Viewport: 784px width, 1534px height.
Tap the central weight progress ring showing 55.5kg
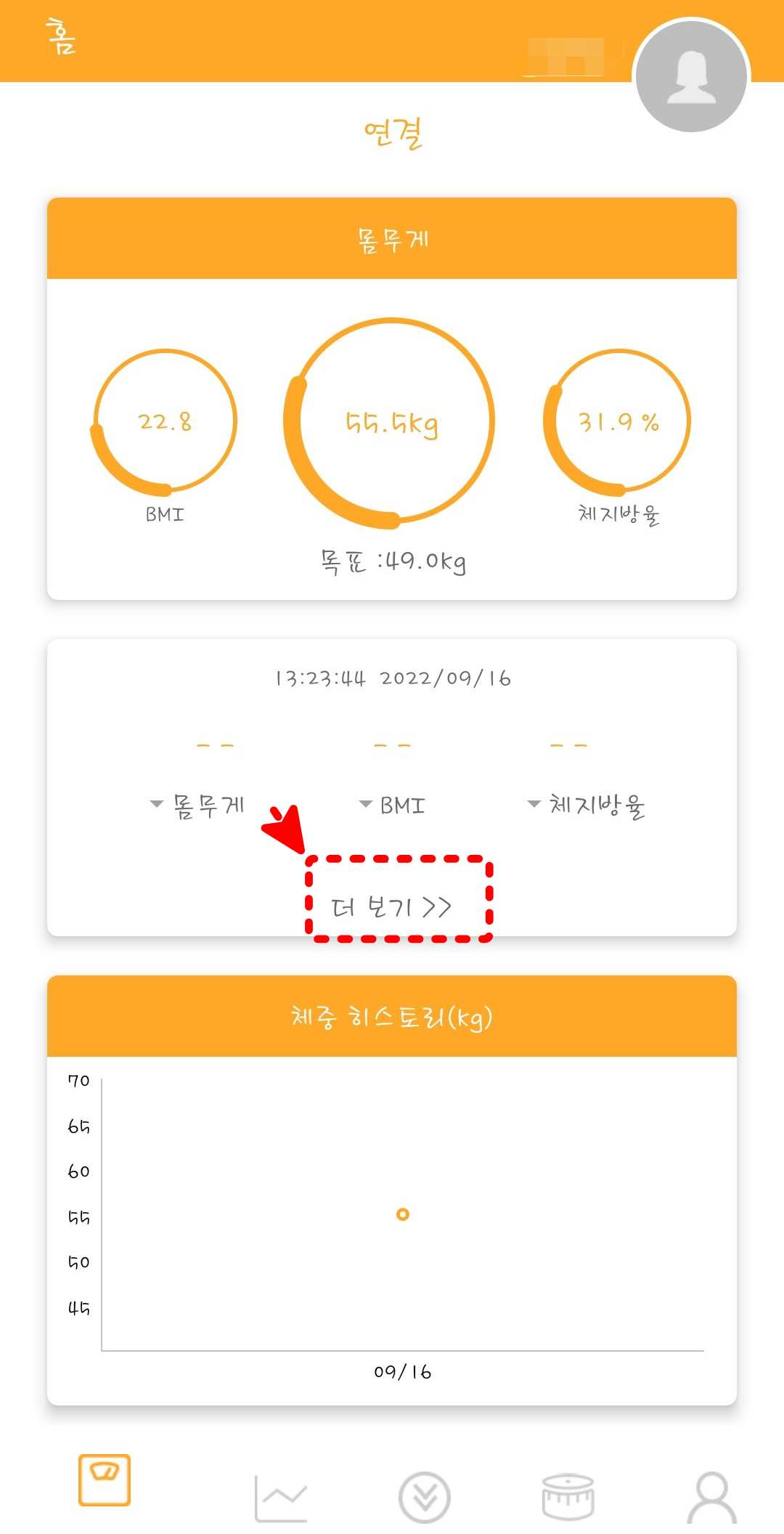point(392,421)
